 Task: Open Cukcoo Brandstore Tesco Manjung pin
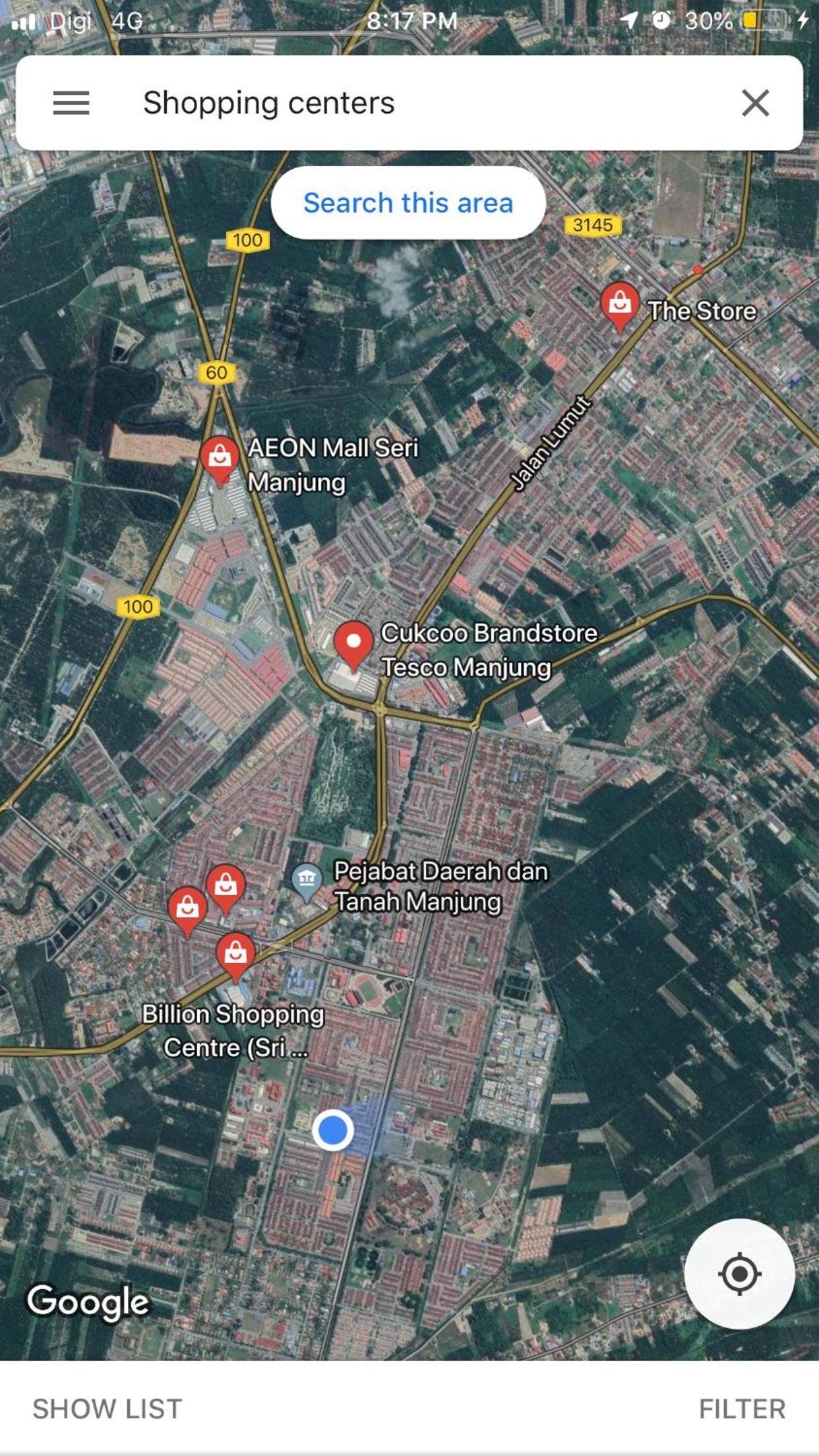point(353,645)
